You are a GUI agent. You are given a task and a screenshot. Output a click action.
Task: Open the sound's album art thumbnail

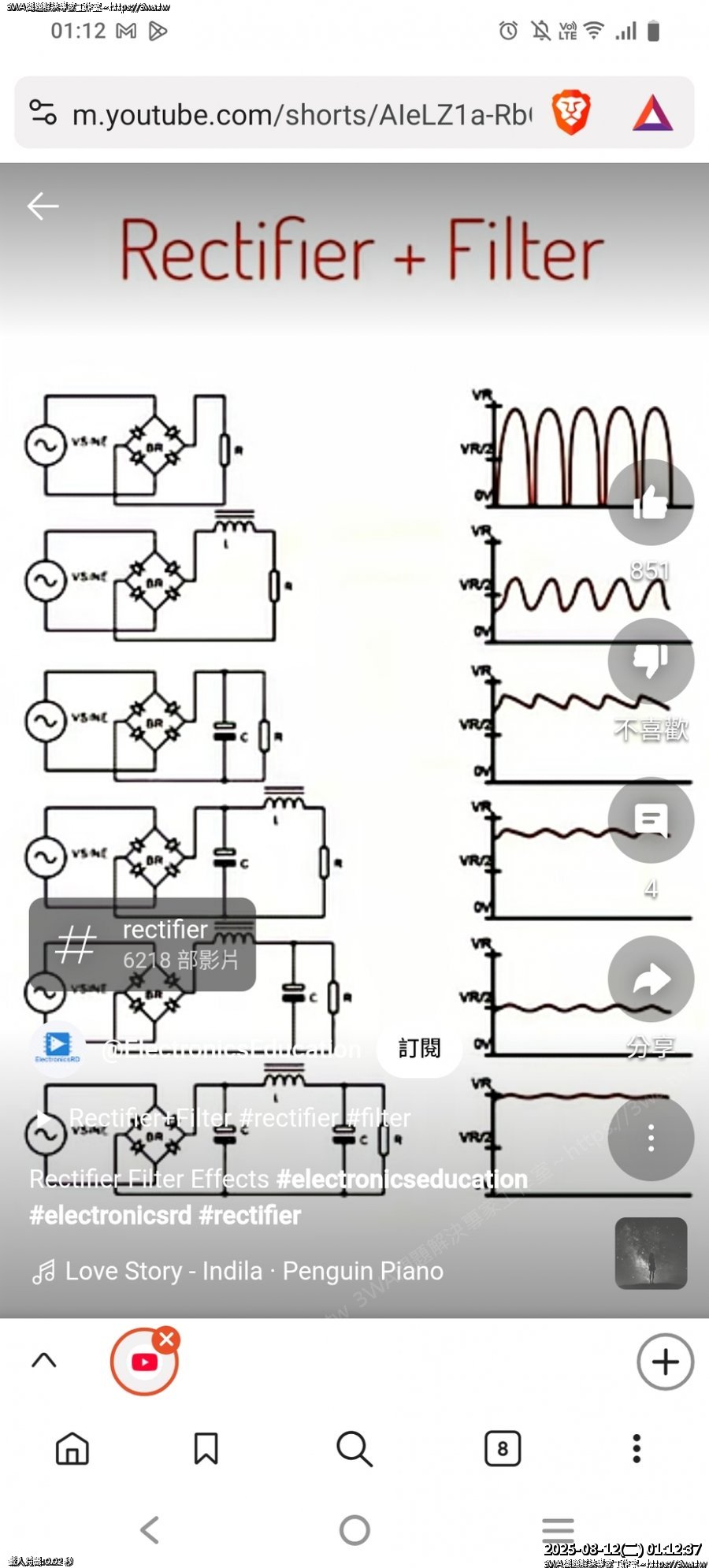coord(651,1253)
